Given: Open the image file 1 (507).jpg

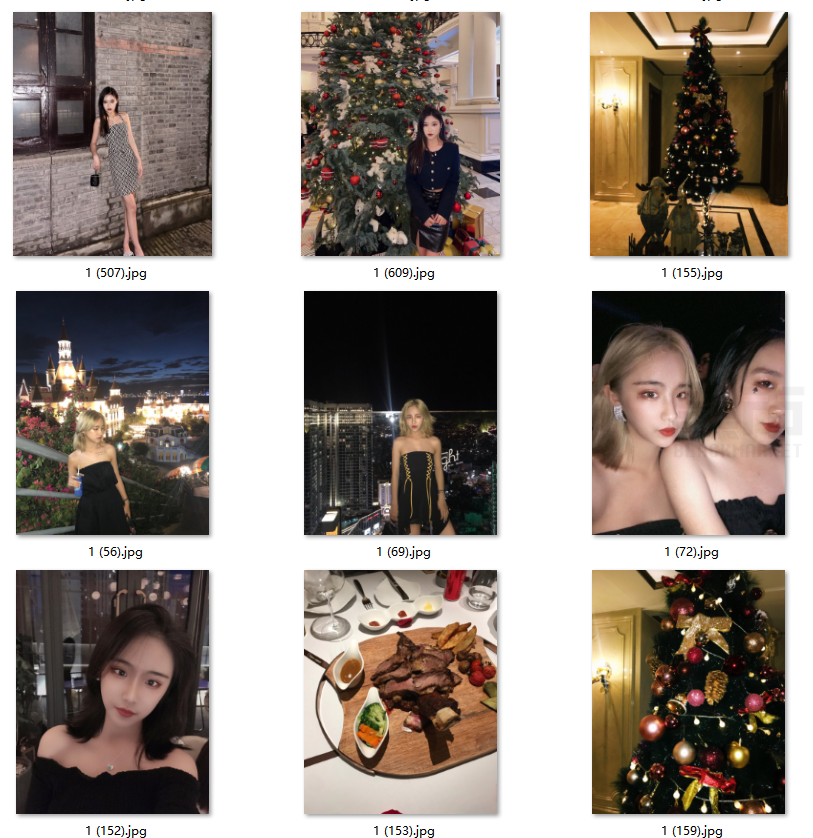Looking at the screenshot, I should (112, 134).
